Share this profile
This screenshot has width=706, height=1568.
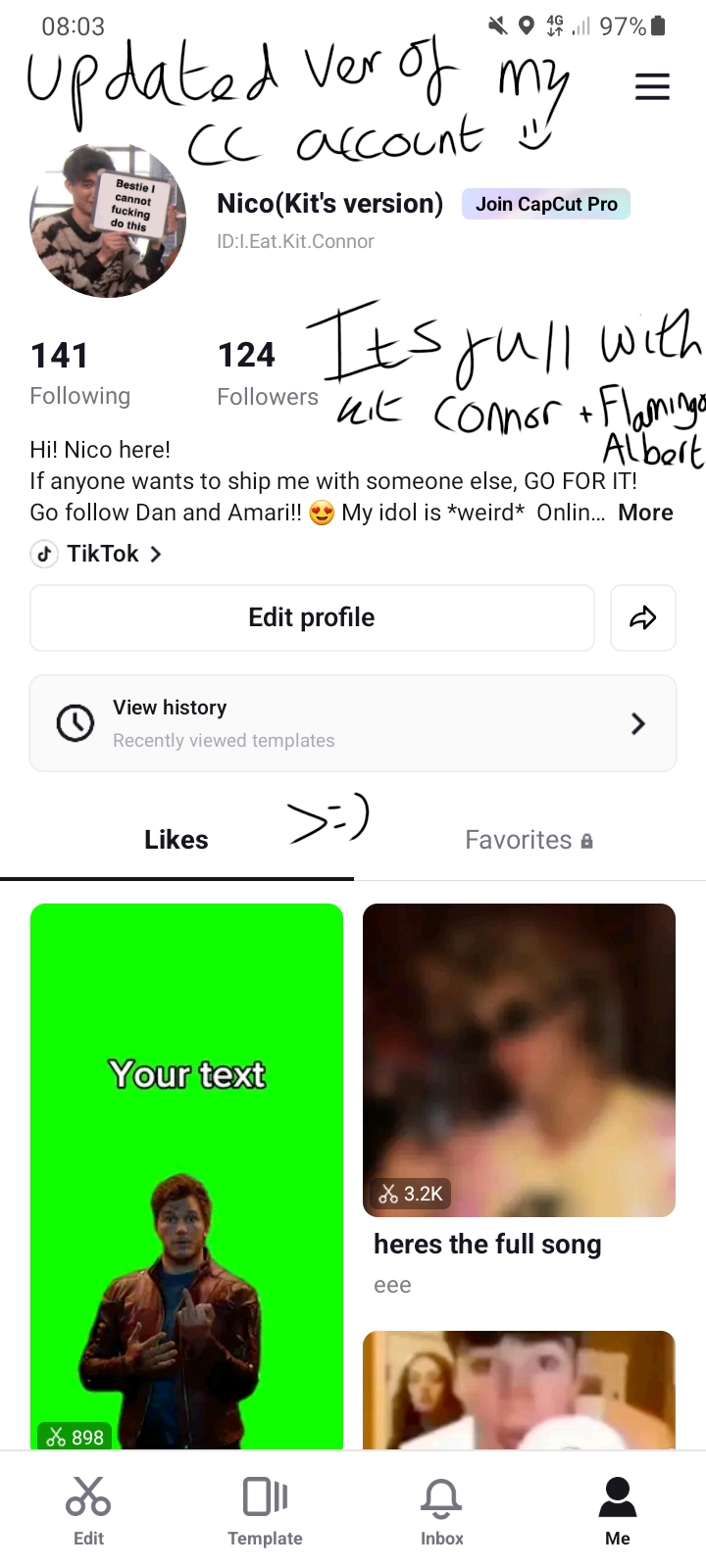tap(642, 617)
